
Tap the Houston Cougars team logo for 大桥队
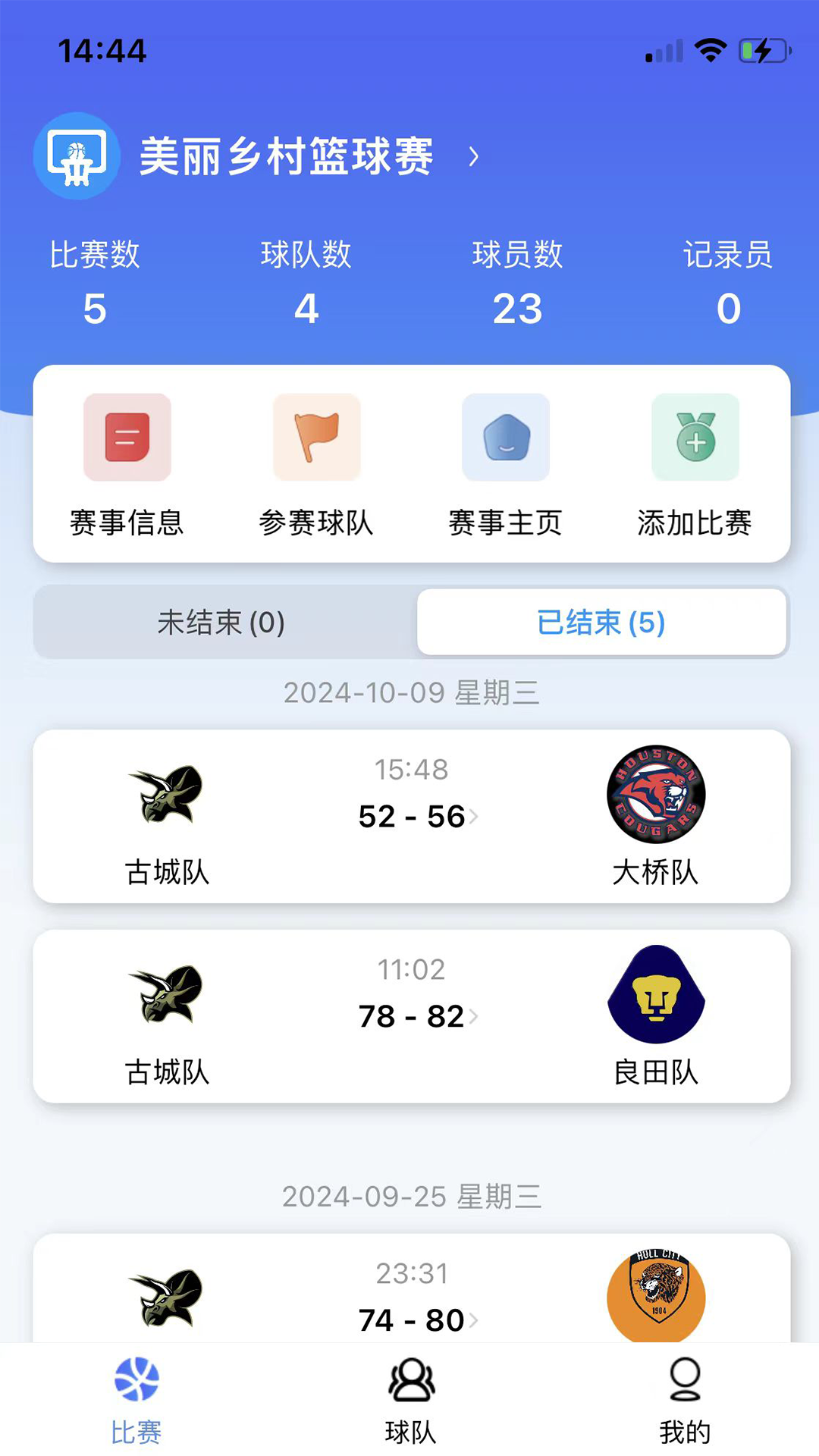(656, 795)
